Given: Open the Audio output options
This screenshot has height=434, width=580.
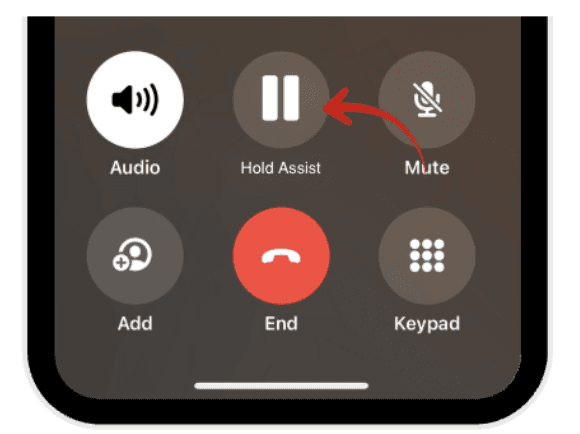Looking at the screenshot, I should coord(135,100).
